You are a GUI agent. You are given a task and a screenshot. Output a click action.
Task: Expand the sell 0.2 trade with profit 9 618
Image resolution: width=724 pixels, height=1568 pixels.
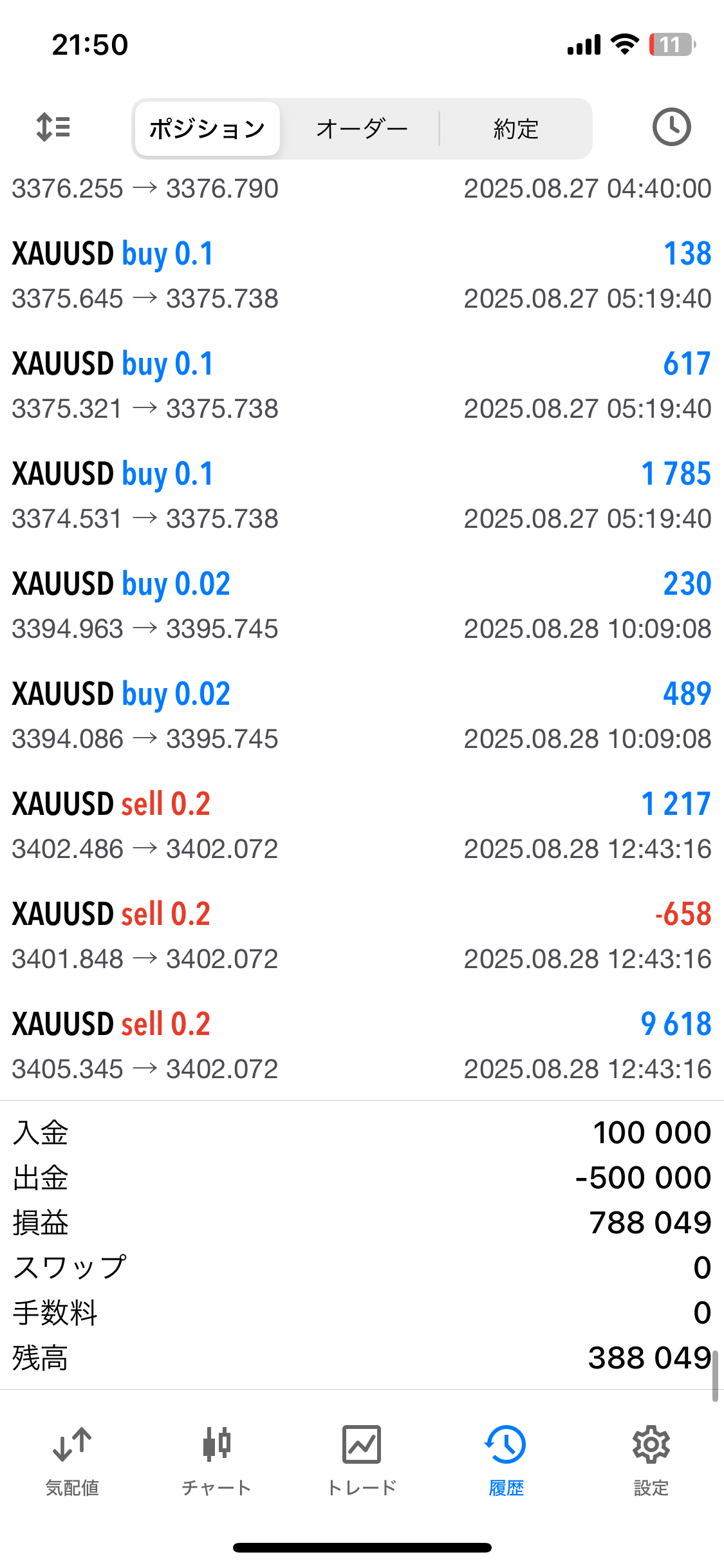pyautogui.click(x=362, y=1046)
